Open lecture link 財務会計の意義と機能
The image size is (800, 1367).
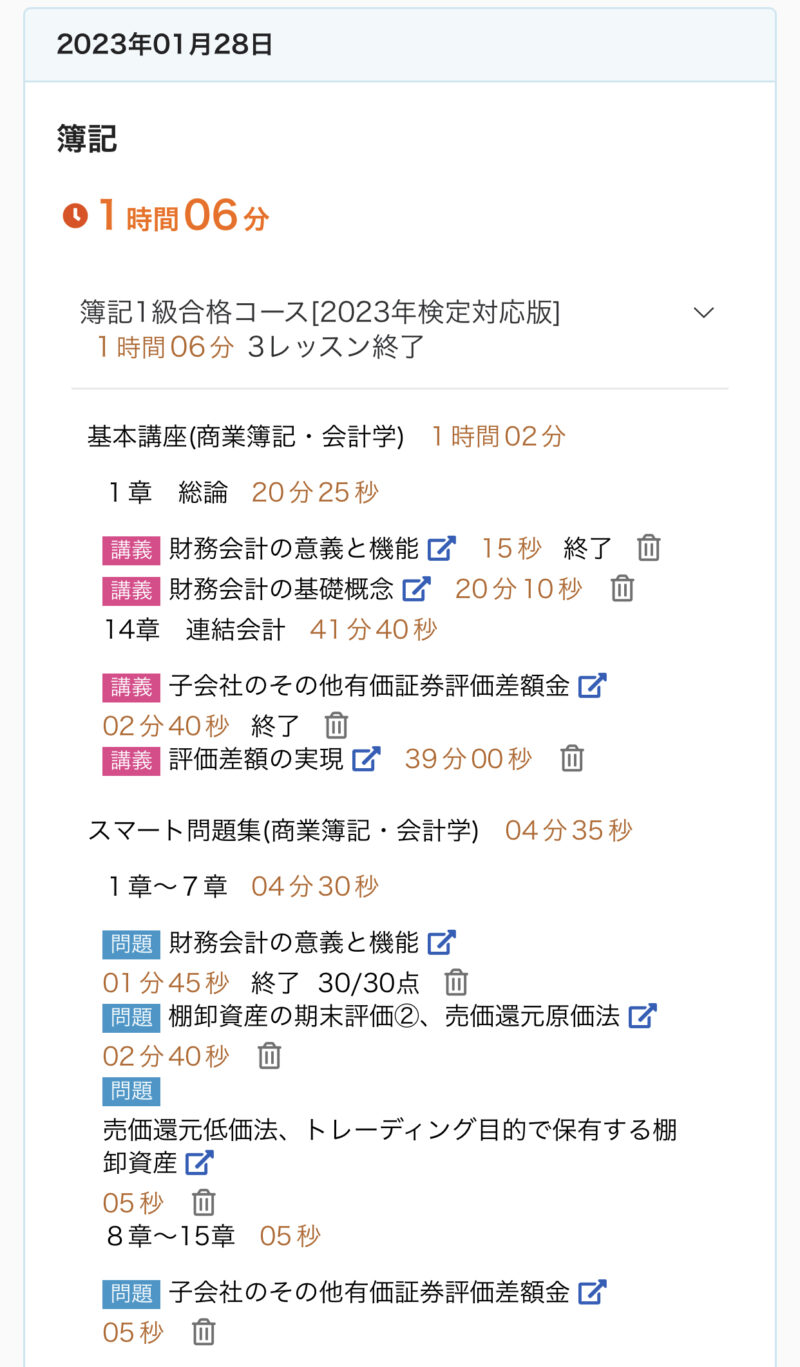[x=441, y=548]
